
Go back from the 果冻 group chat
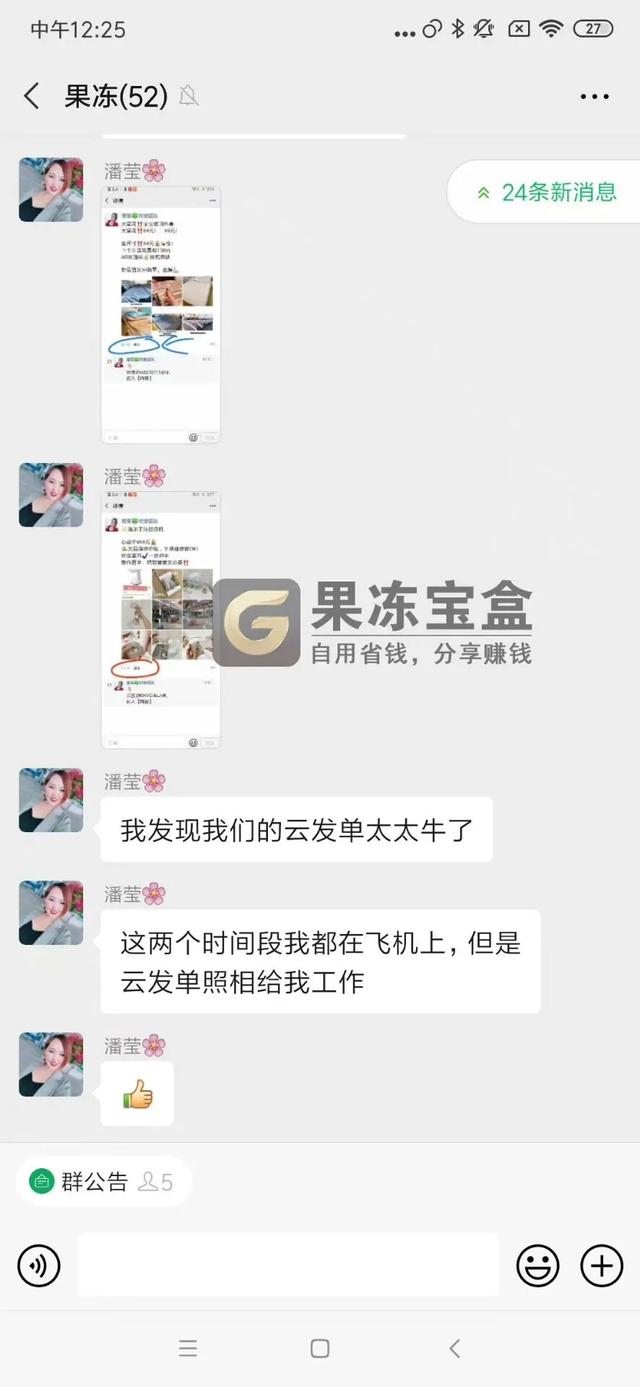coord(32,96)
